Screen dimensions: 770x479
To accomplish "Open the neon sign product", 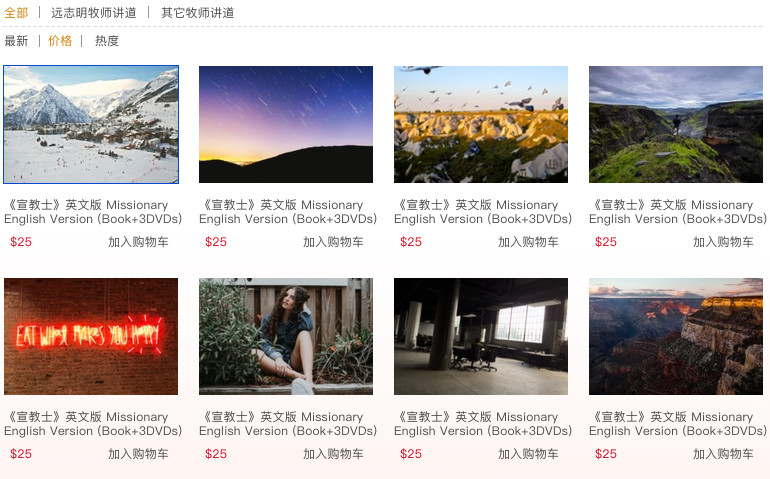I will tap(91, 337).
